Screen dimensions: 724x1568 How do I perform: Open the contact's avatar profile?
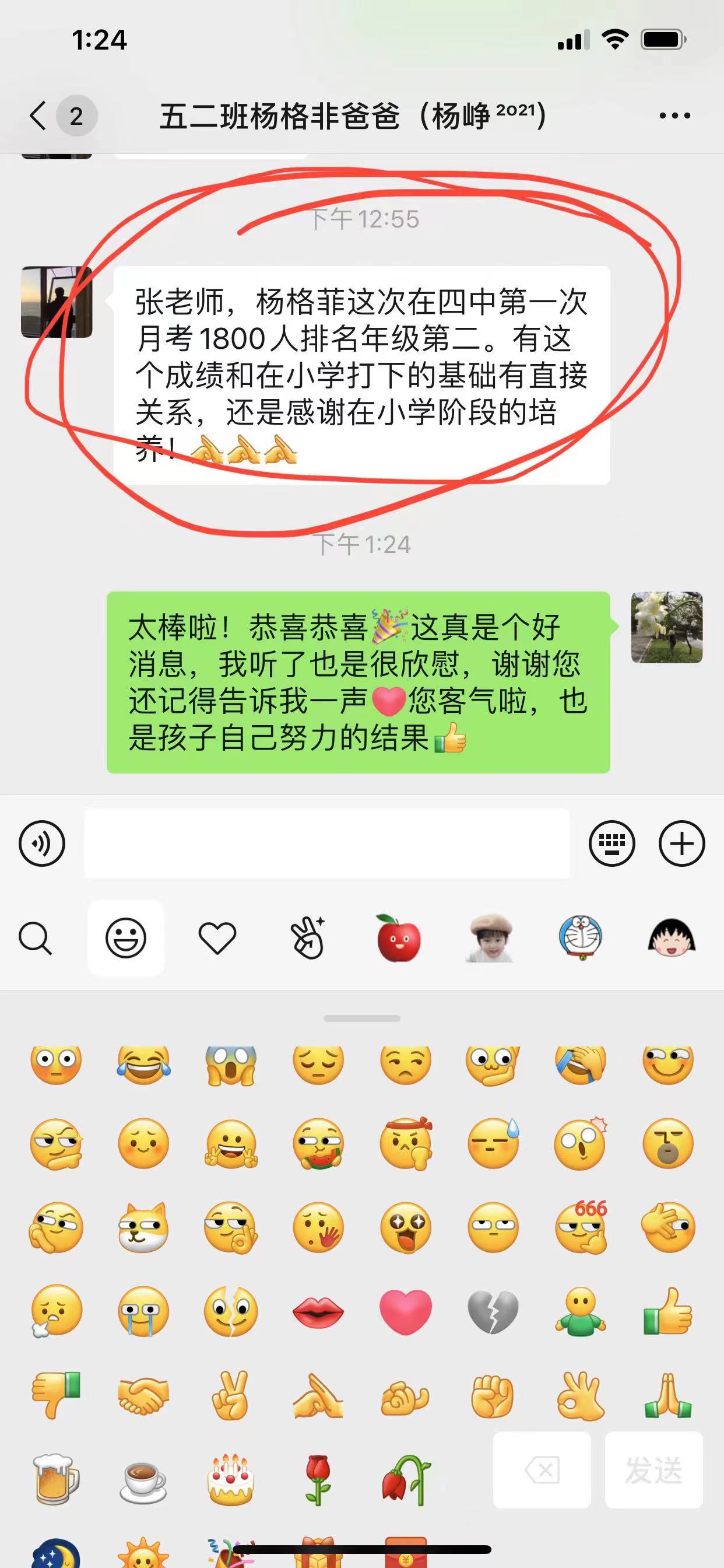click(x=57, y=302)
